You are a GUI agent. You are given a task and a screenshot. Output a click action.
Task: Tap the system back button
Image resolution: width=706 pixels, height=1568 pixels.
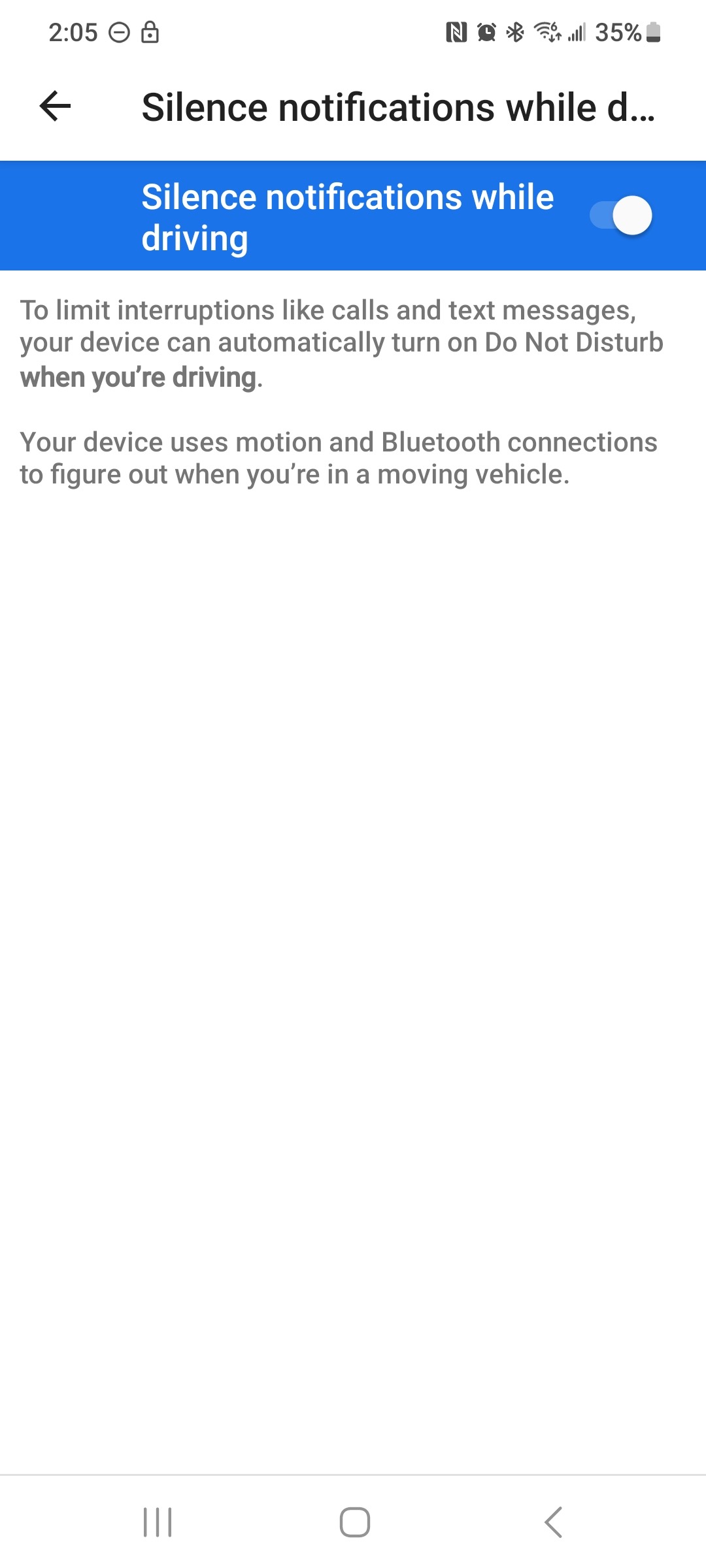(x=553, y=1522)
